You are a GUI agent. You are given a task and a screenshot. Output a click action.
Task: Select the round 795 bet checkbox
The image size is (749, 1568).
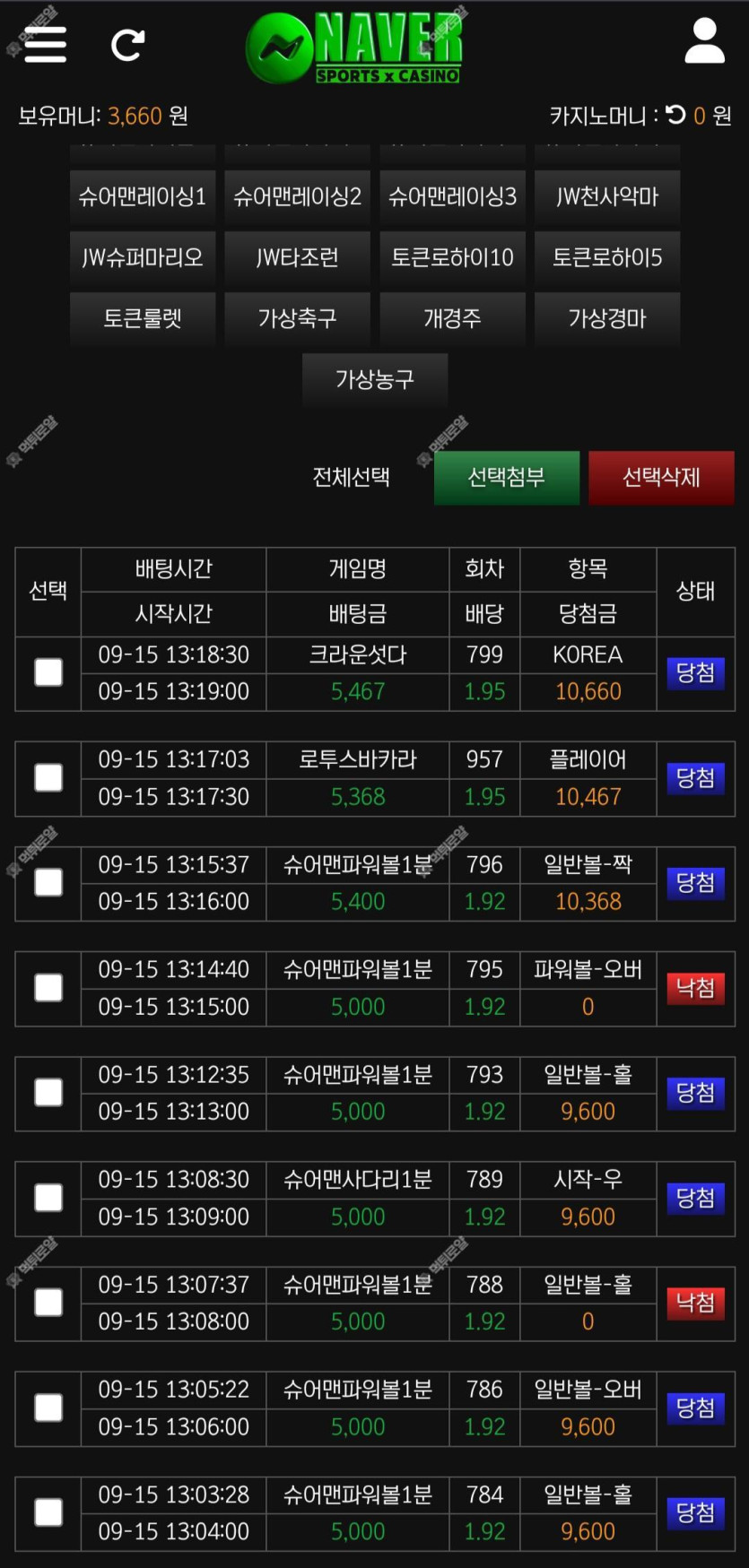click(x=48, y=988)
